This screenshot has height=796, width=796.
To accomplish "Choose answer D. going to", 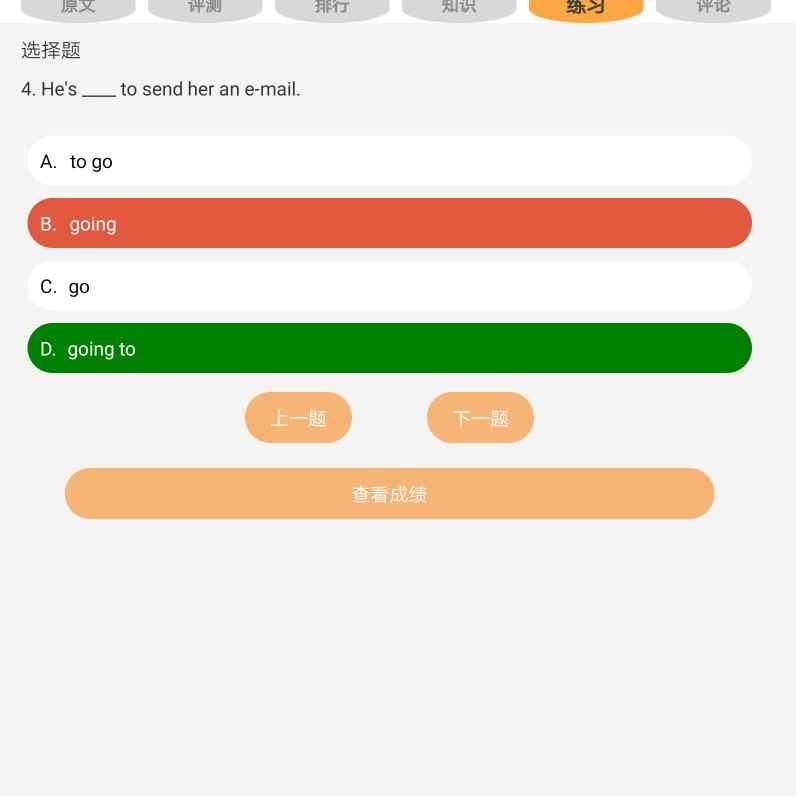I will point(389,348).
